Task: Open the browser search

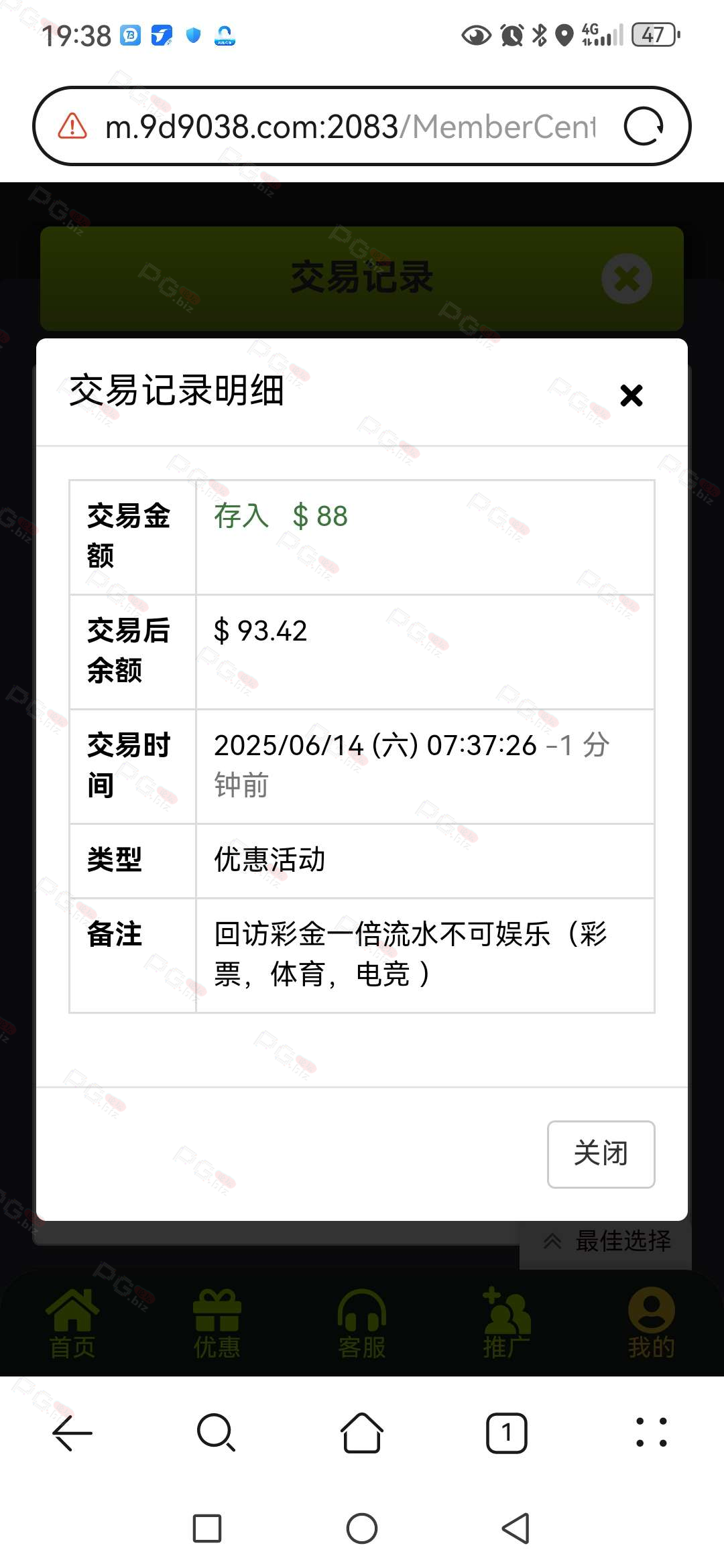Action: click(217, 1433)
